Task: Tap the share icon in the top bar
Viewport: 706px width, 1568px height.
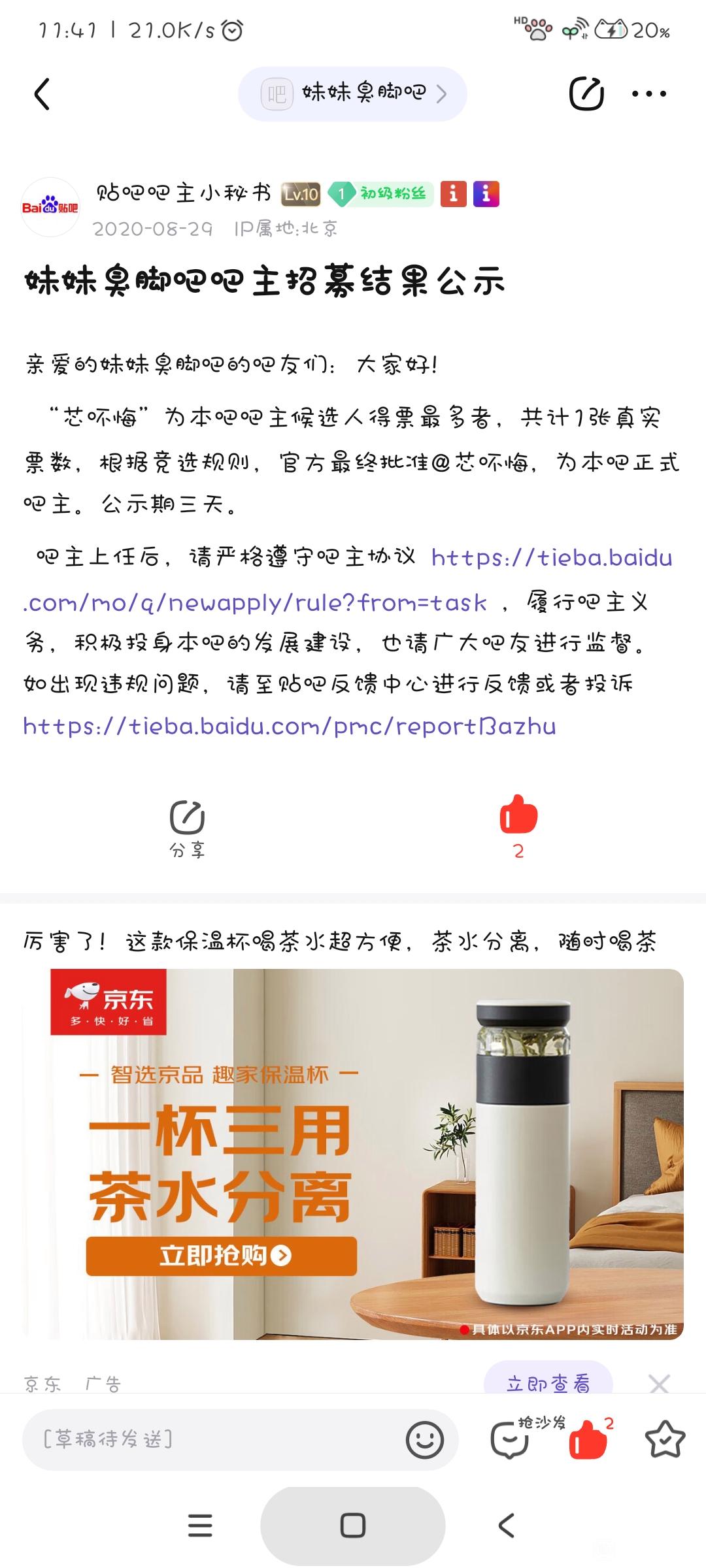Action: (586, 94)
